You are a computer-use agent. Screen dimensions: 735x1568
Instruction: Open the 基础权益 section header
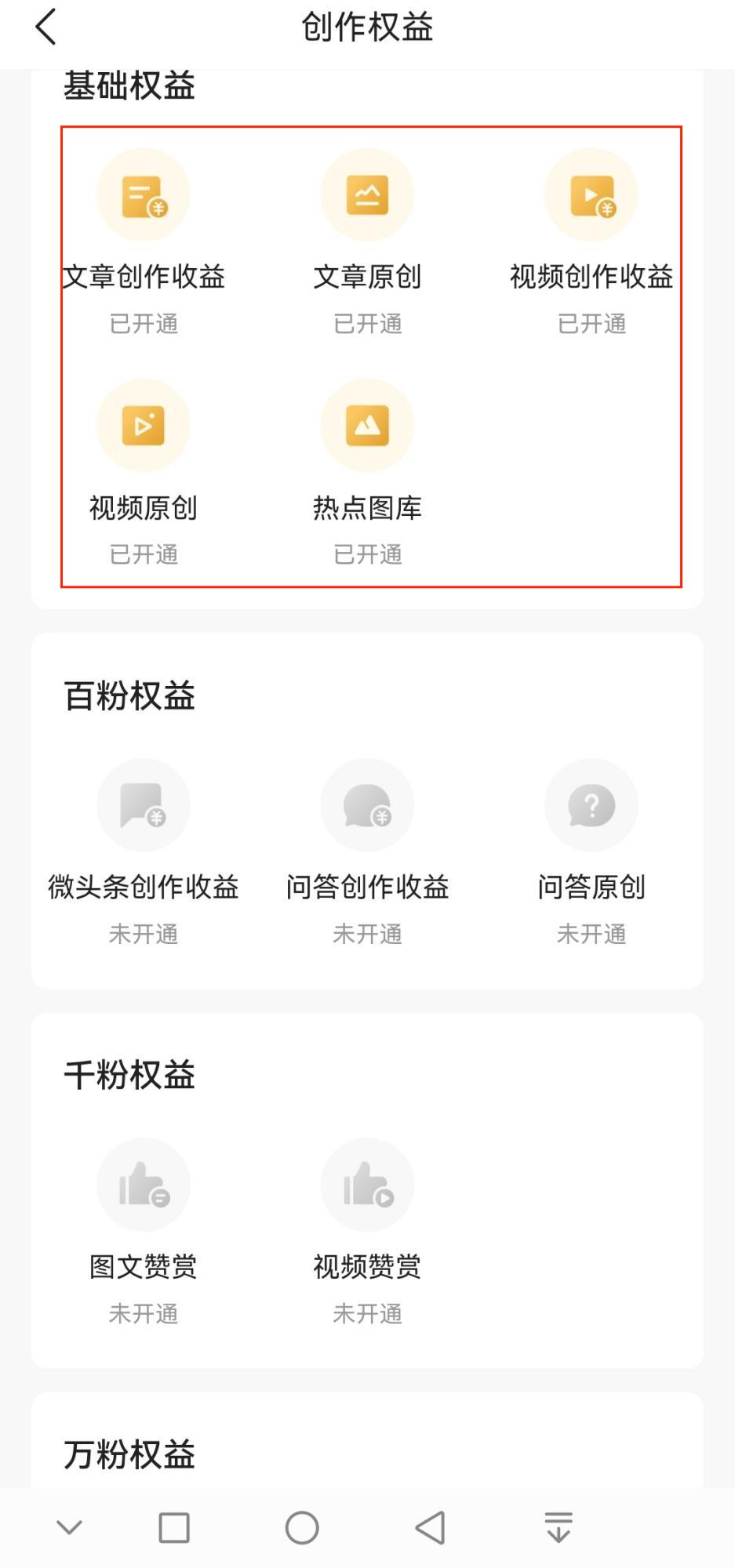pyautogui.click(x=129, y=87)
